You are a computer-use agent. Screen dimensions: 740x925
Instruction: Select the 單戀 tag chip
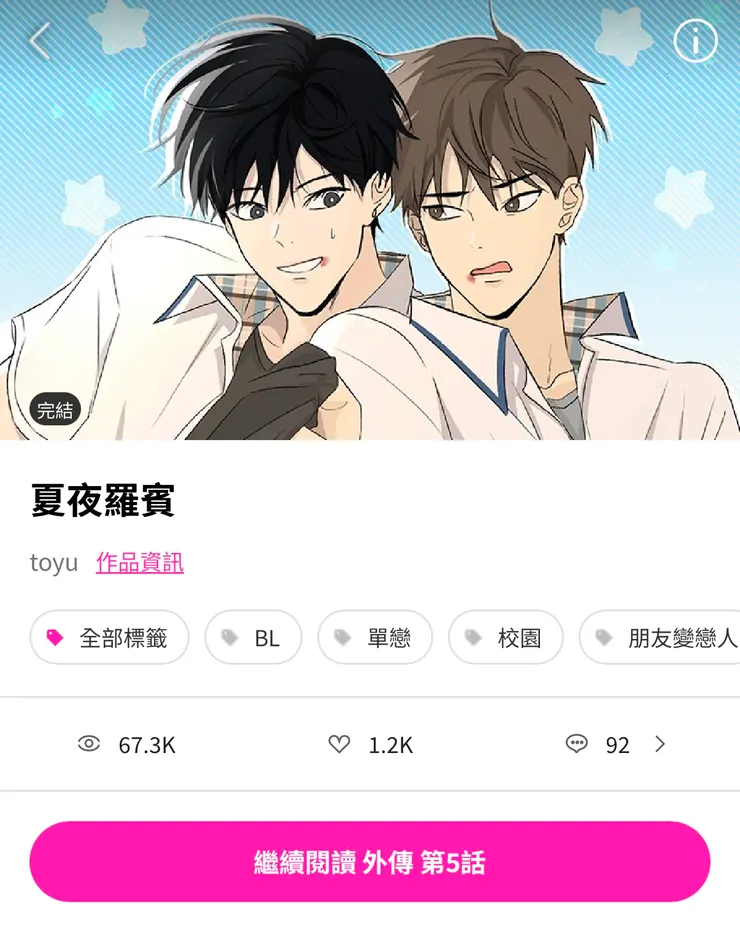[x=375, y=638]
